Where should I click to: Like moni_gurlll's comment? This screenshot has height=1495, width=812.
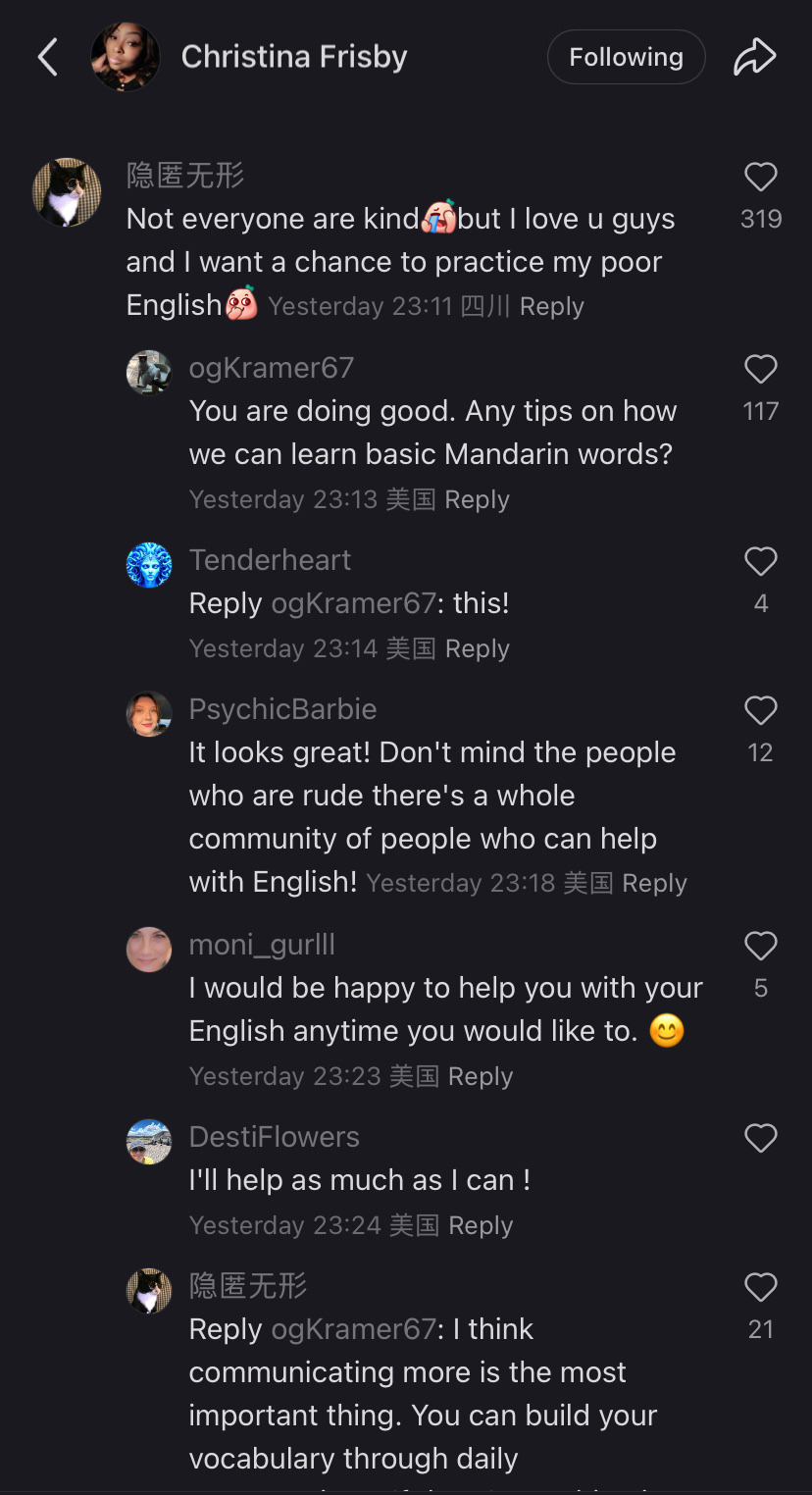pyautogui.click(x=761, y=947)
